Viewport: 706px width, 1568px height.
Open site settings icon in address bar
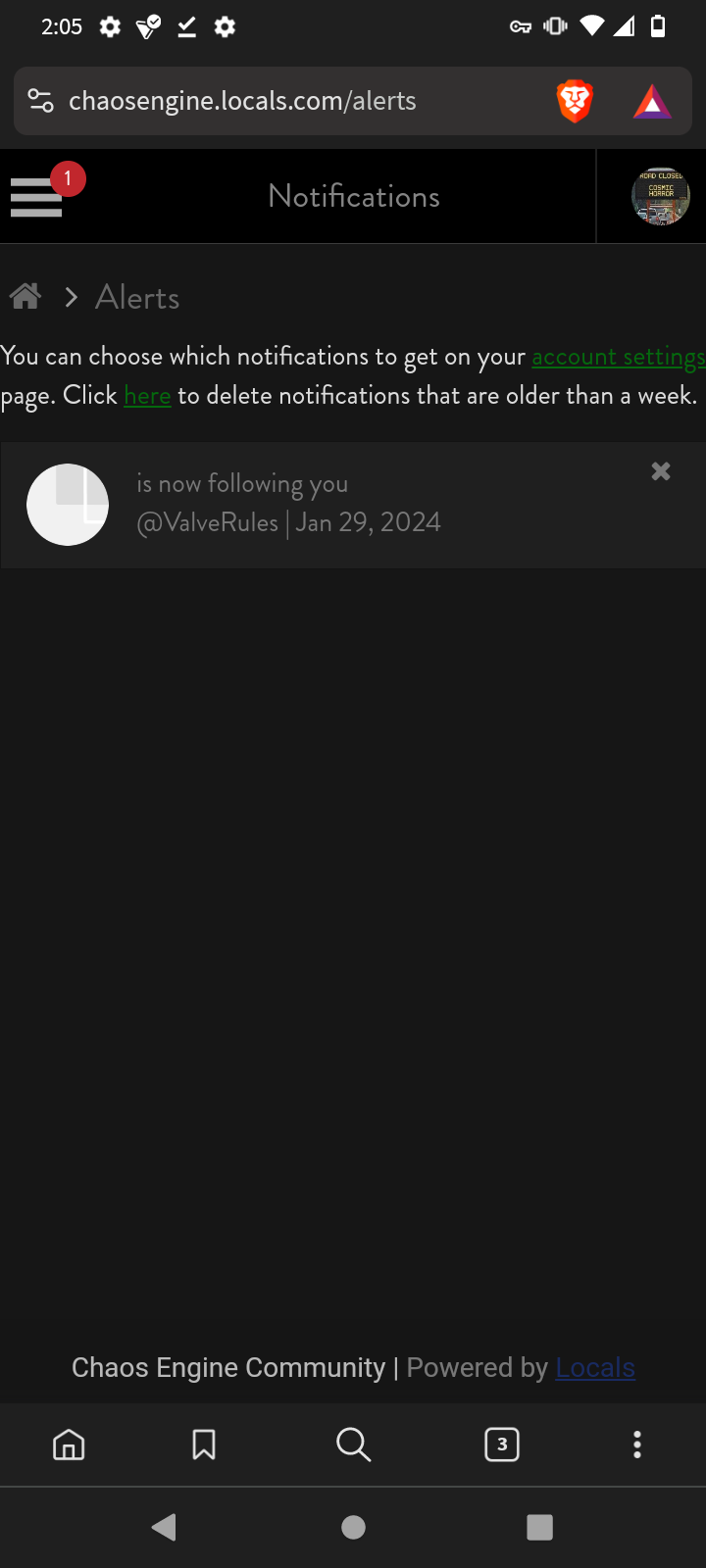click(40, 101)
